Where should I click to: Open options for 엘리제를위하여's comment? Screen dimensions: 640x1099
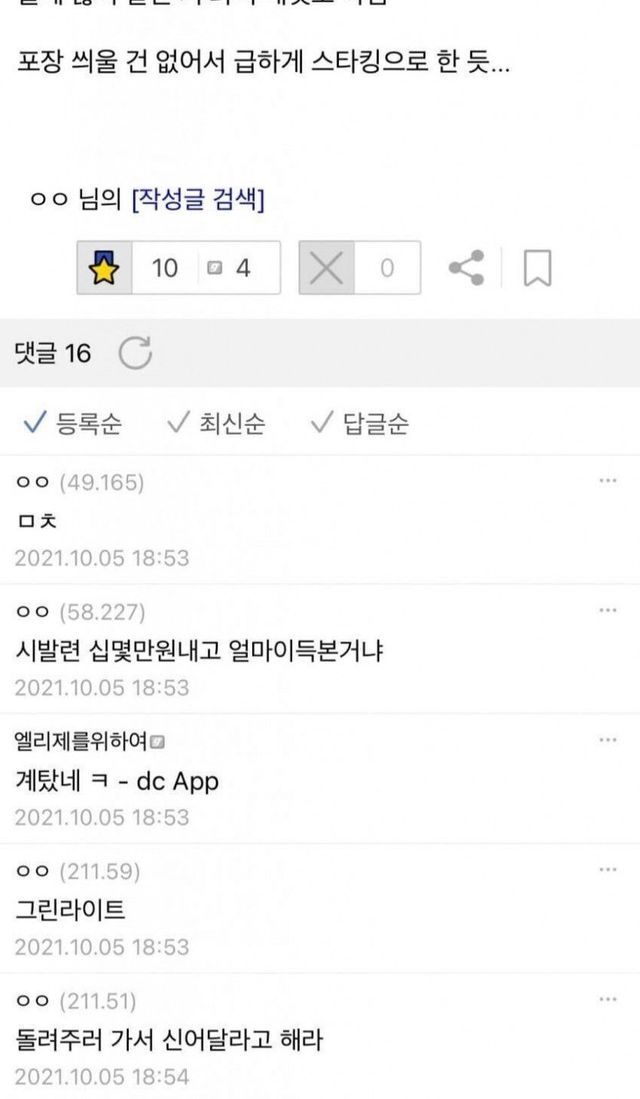(x=607, y=740)
